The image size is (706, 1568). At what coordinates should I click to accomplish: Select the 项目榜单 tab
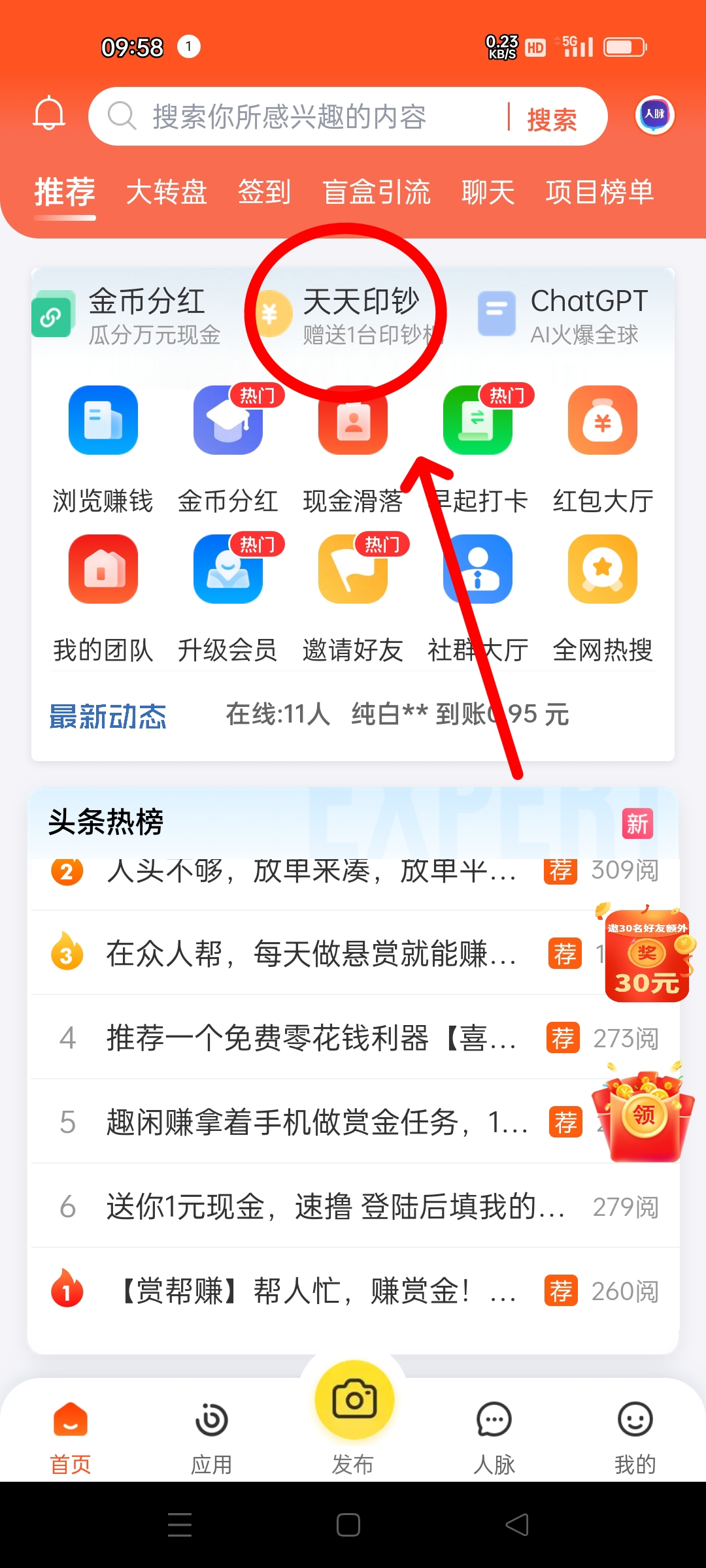tap(599, 192)
